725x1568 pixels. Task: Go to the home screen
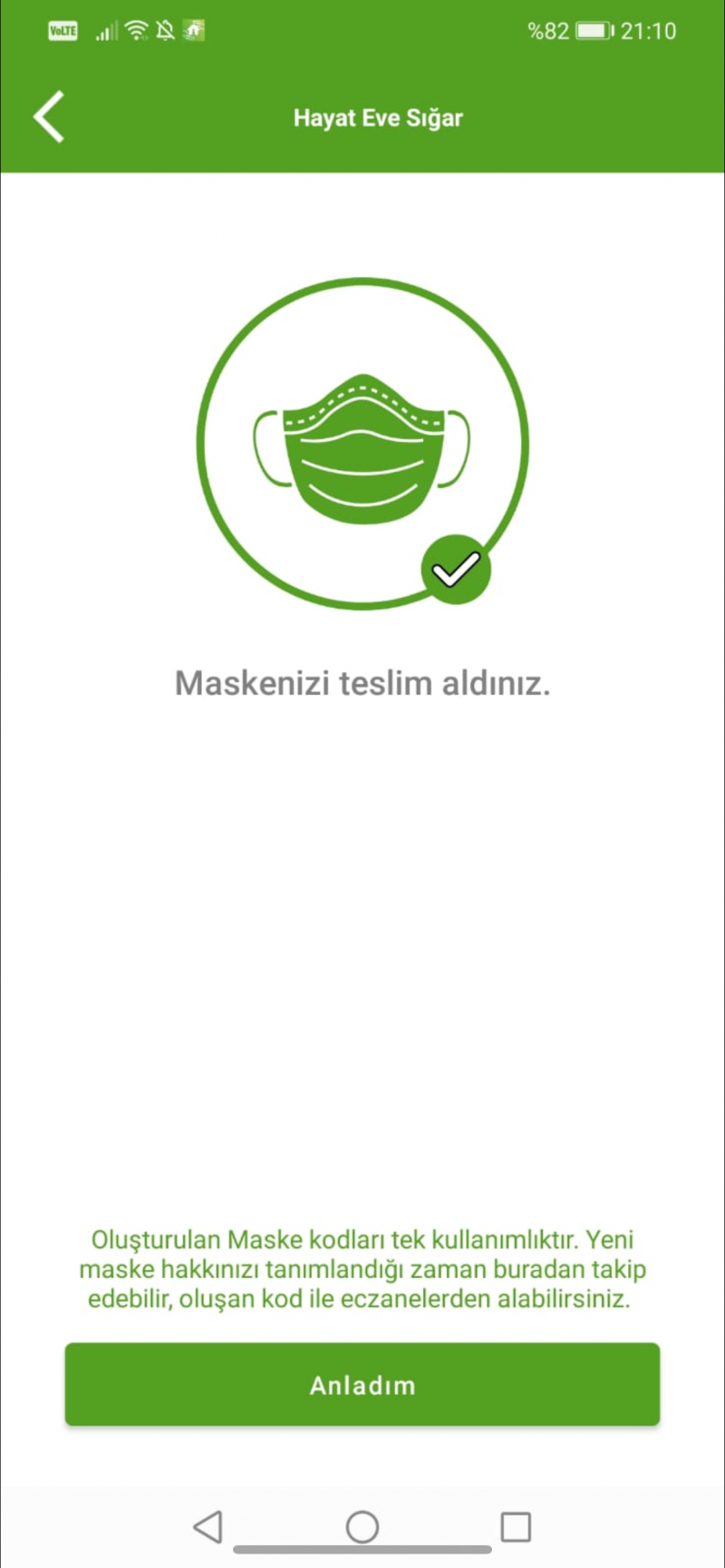(362, 1526)
